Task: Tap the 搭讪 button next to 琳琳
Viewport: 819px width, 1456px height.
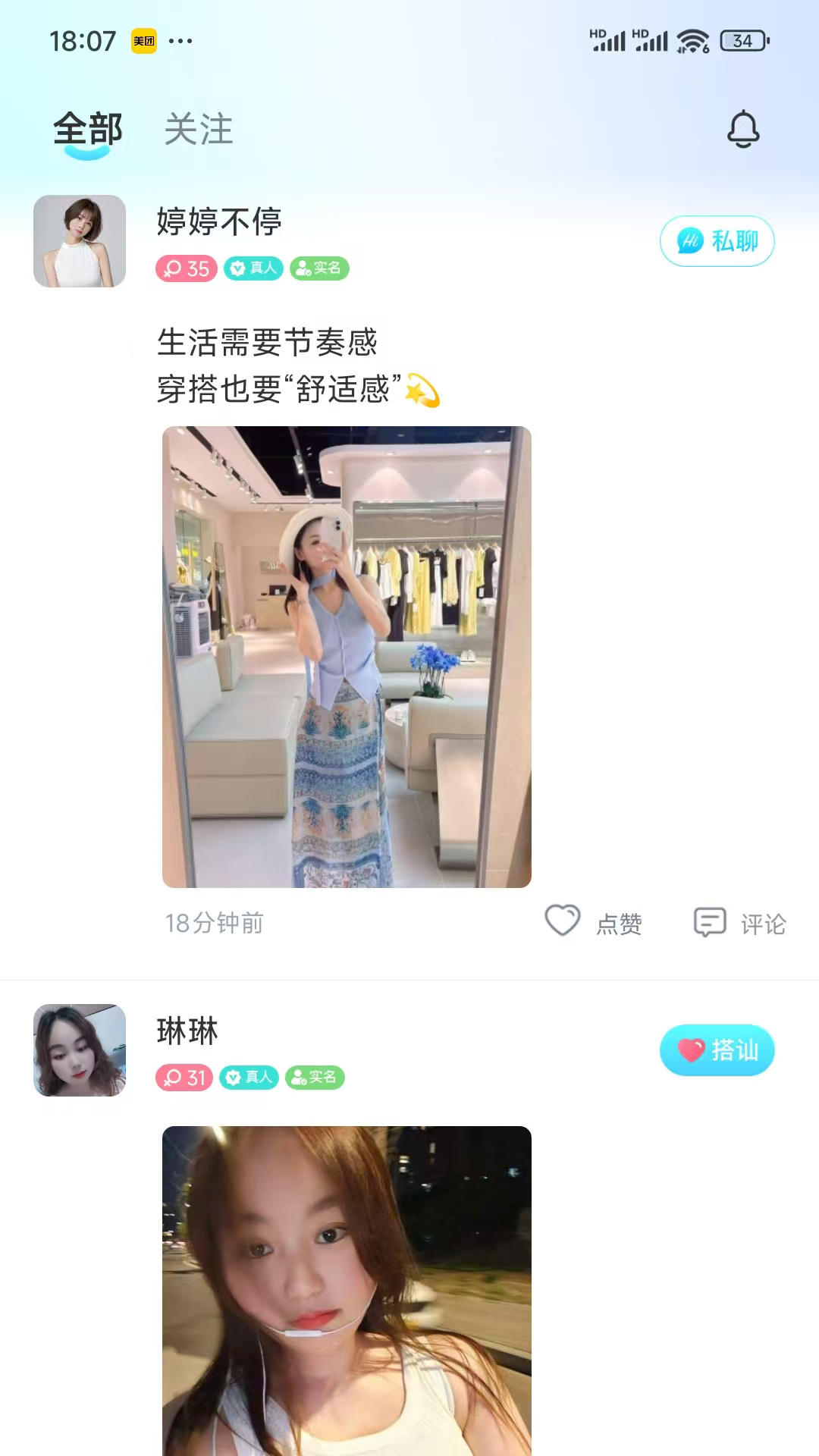Action: point(717,1050)
